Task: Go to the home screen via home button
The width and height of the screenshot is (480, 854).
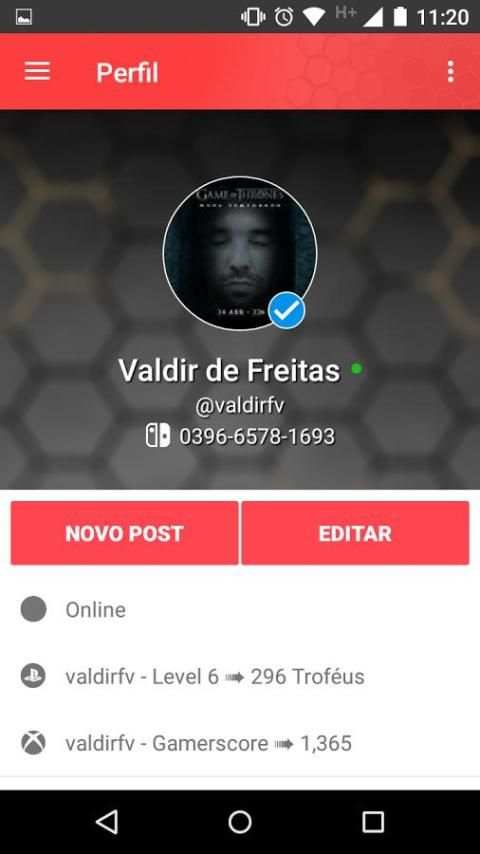Action: coord(240,821)
